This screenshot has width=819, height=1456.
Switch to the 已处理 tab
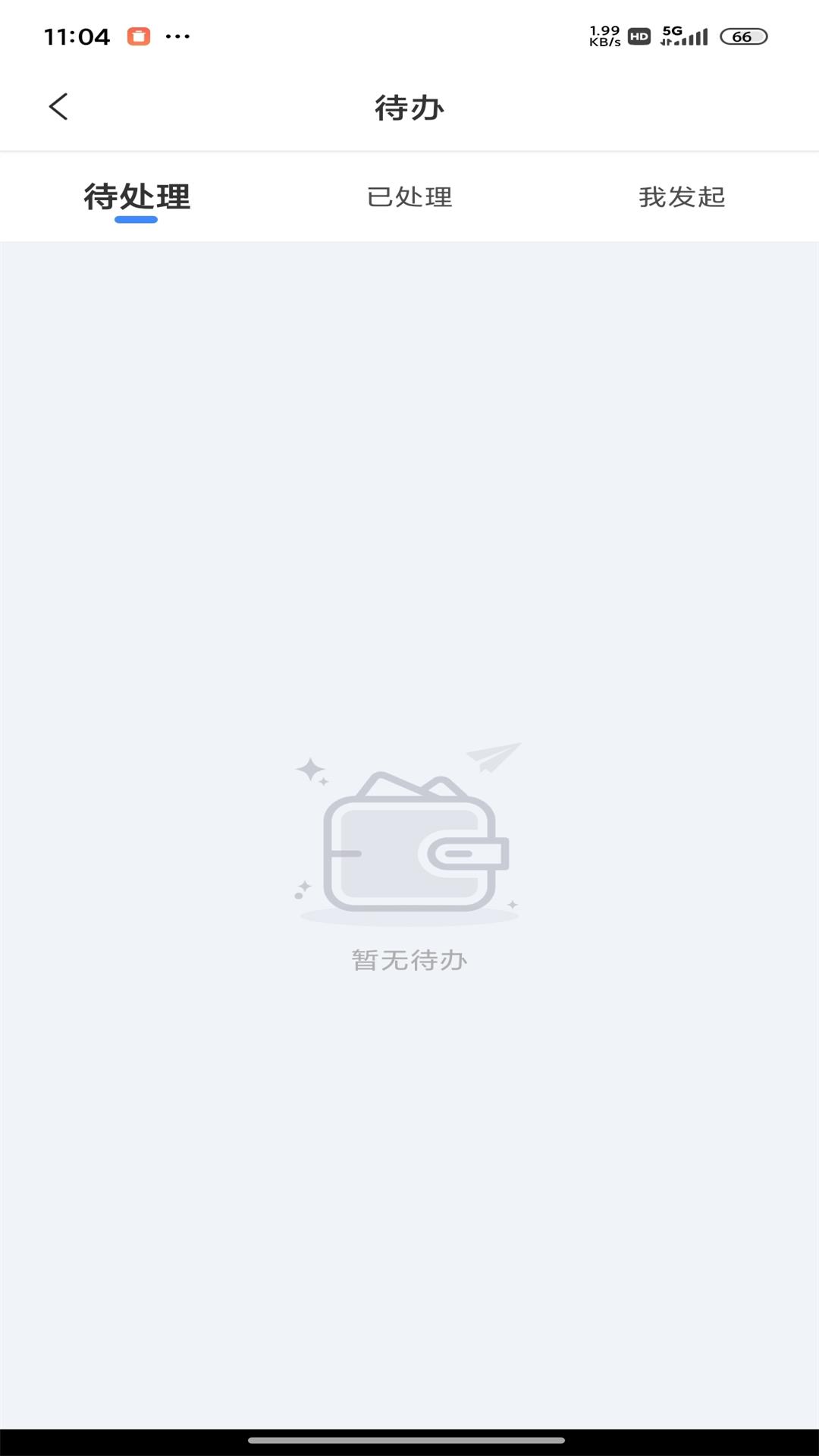(408, 197)
